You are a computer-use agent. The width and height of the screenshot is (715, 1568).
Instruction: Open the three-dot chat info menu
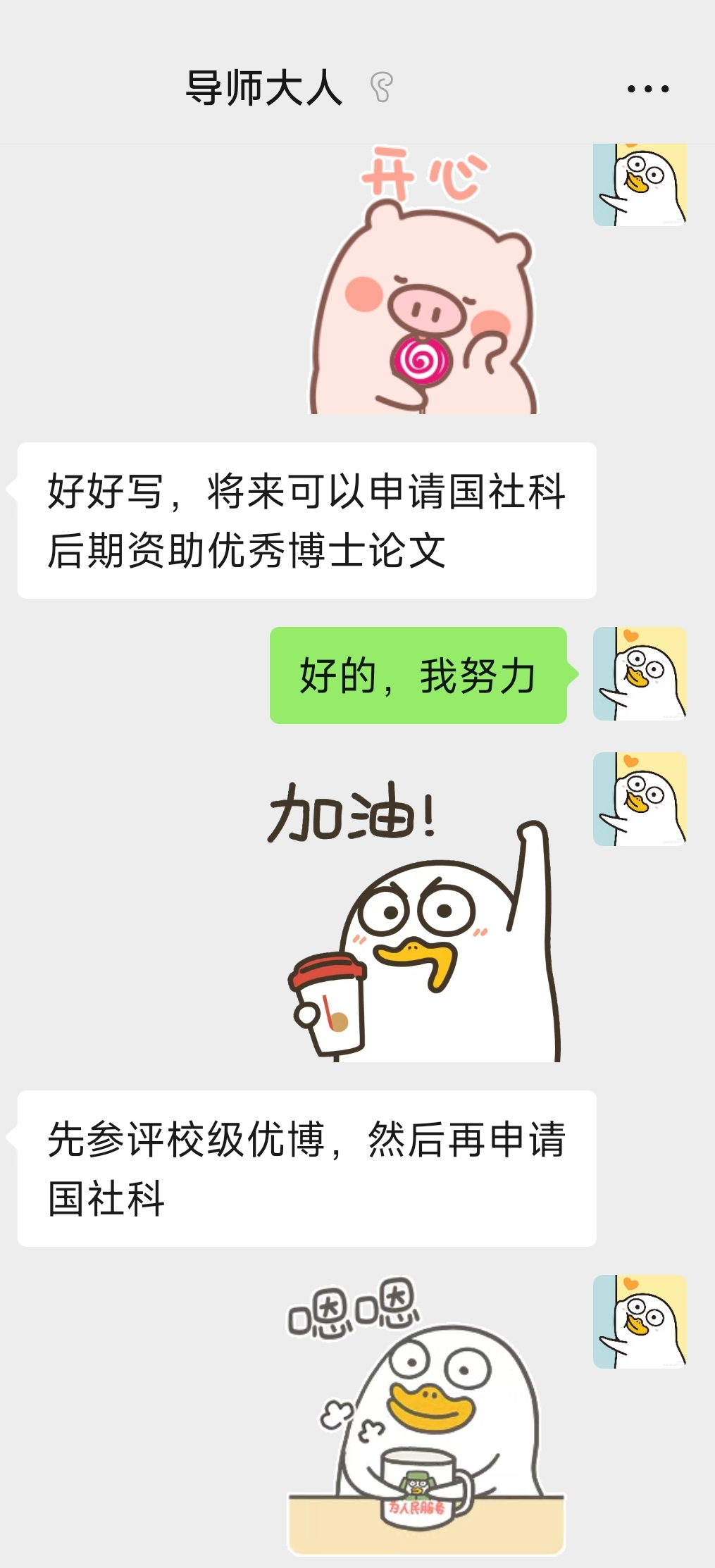point(647,89)
